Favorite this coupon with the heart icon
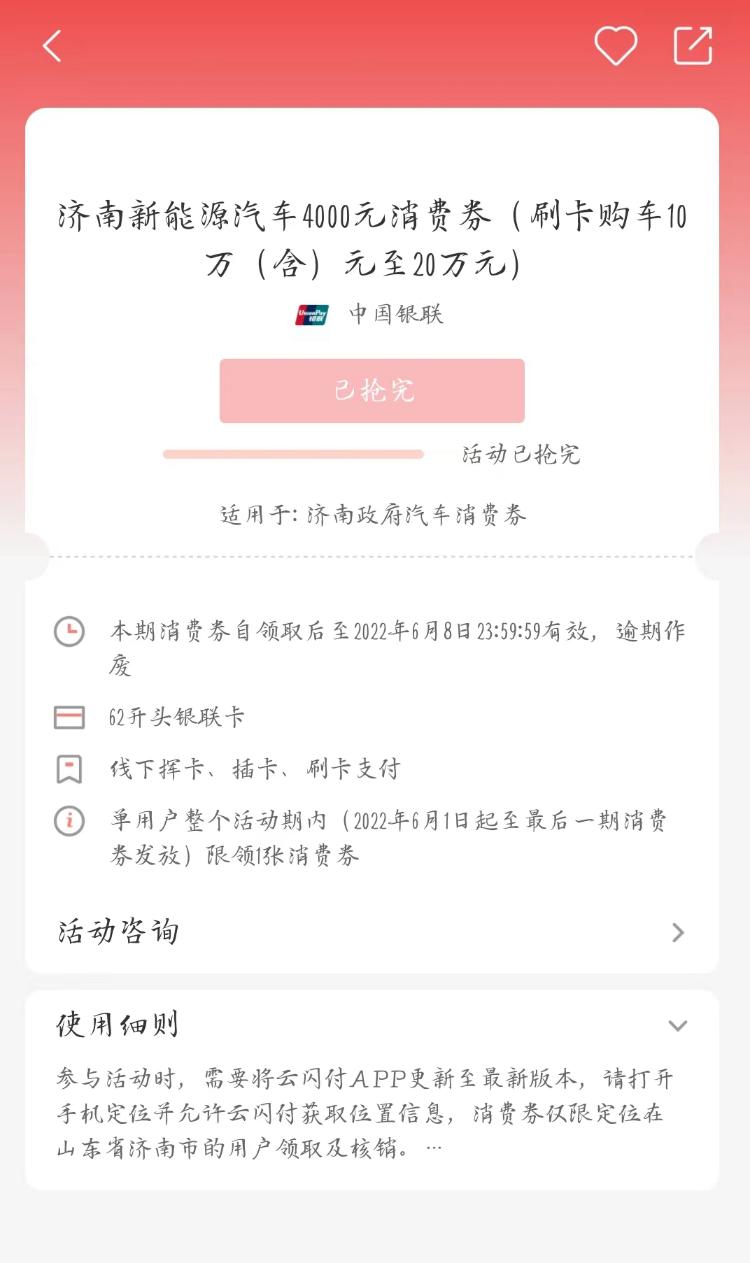The height and width of the screenshot is (1263, 750). [616, 45]
